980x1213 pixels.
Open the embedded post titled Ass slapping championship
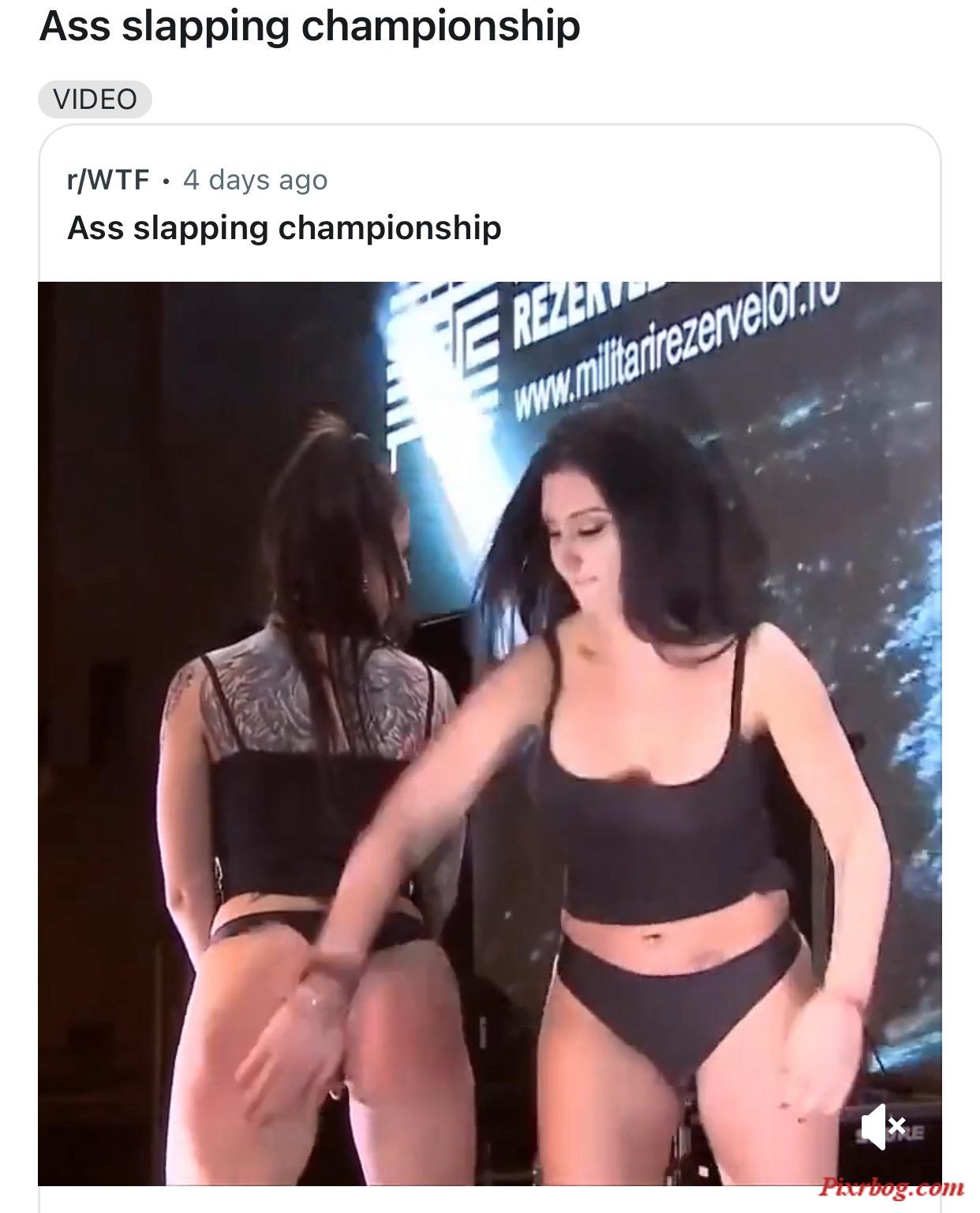(284, 228)
